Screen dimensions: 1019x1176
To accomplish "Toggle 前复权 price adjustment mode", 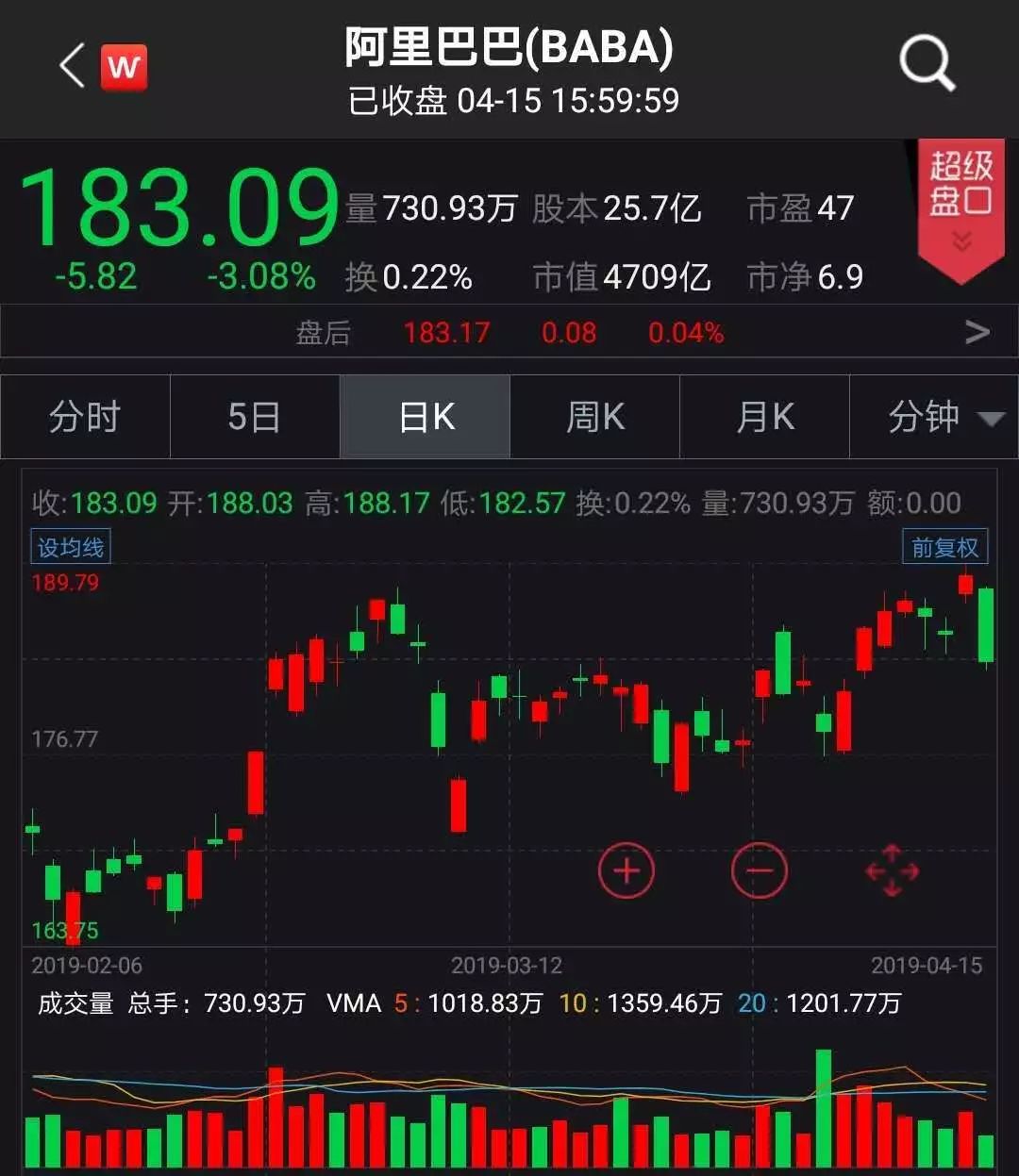I will 944,546.
